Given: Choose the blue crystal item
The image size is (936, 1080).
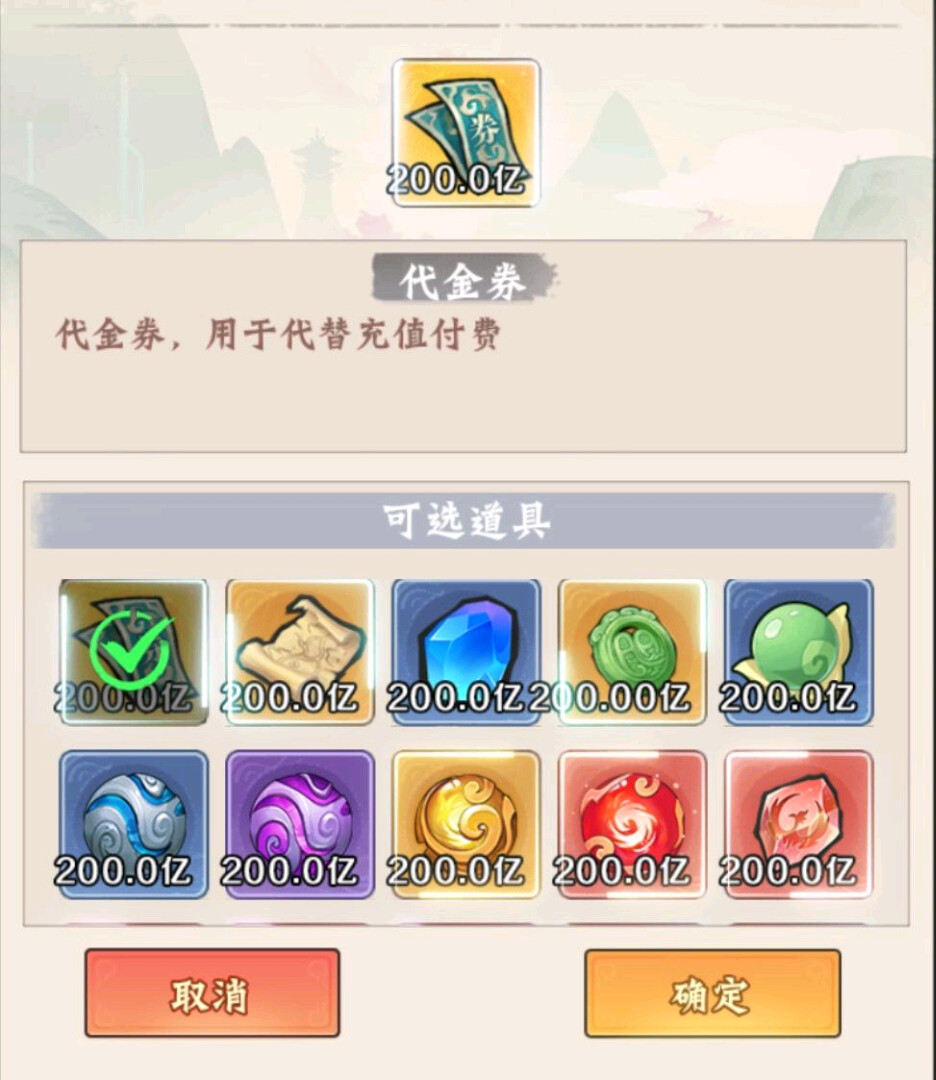Looking at the screenshot, I should tap(466, 651).
